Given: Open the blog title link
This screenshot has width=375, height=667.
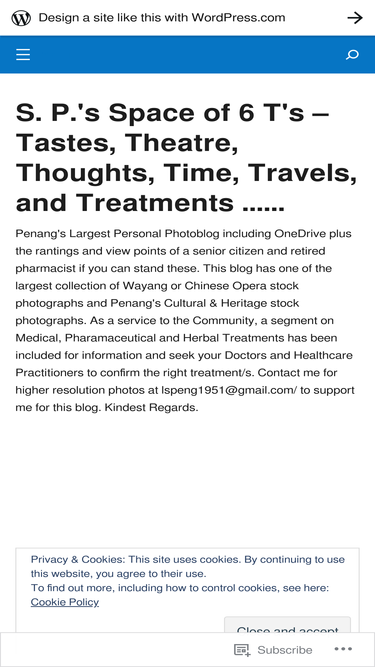Looking at the screenshot, I should coord(186,157).
